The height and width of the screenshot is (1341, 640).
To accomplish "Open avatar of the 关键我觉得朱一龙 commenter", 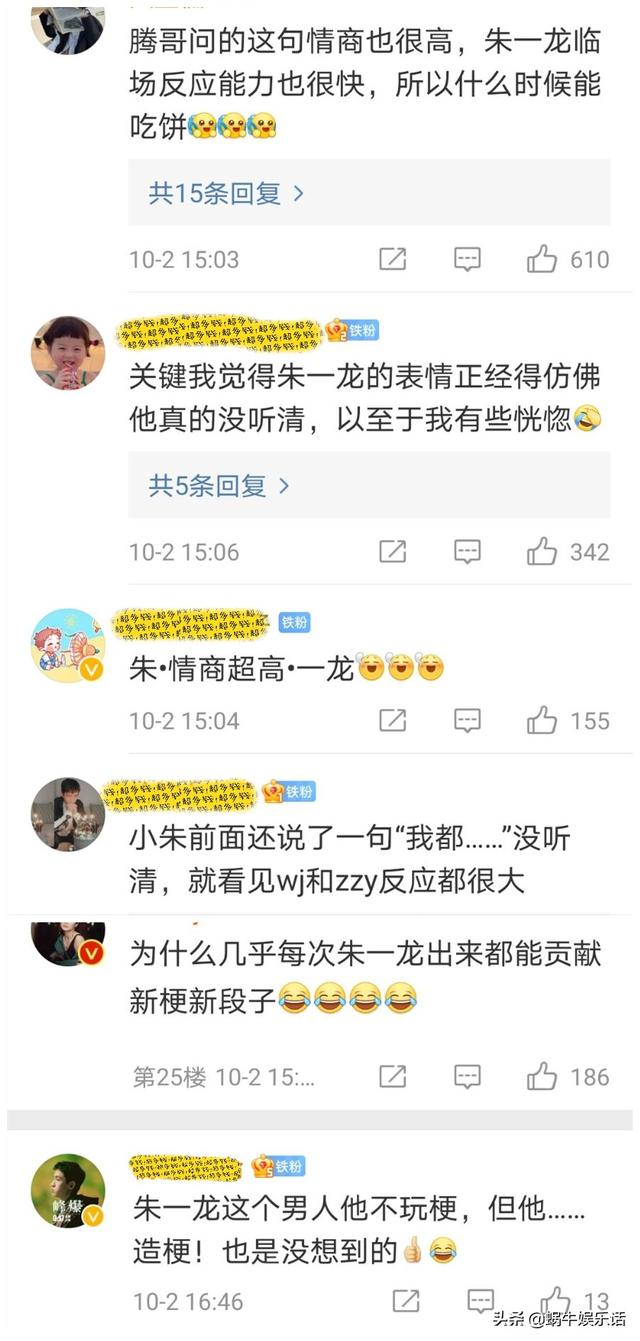I will click(68, 353).
